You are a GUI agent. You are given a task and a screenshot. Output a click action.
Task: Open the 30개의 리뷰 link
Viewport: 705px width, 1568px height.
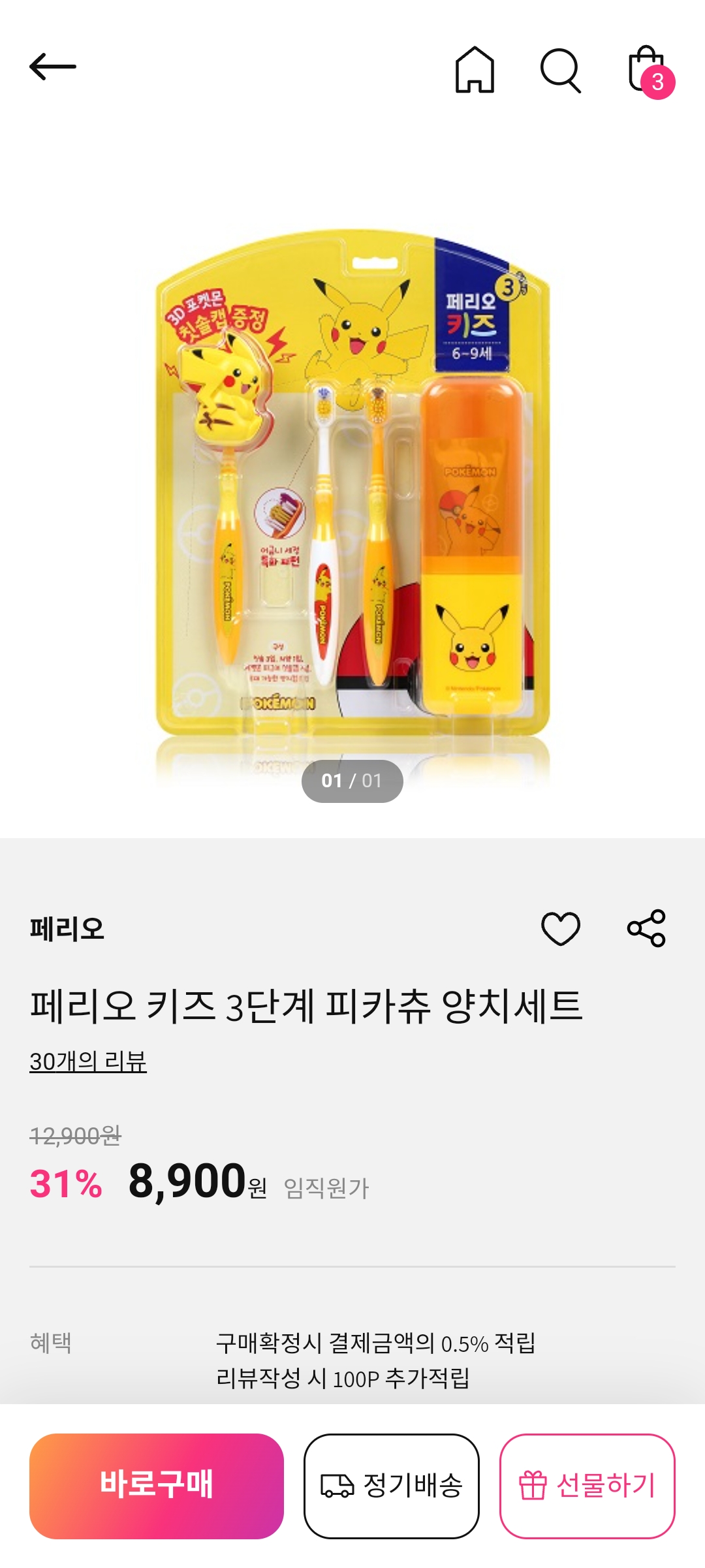[88, 1061]
